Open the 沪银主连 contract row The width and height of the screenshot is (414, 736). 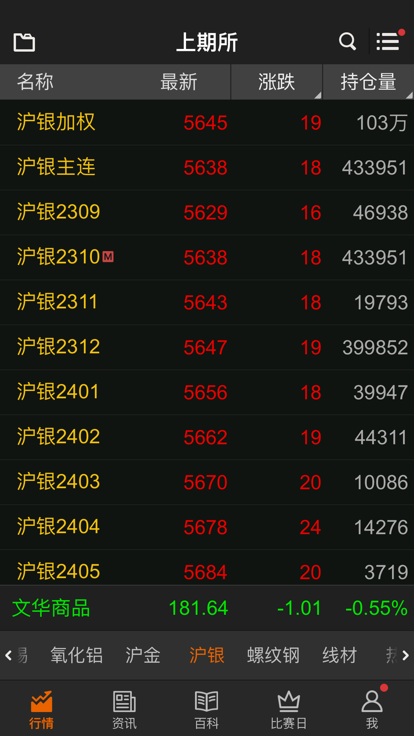pyautogui.click(x=207, y=168)
